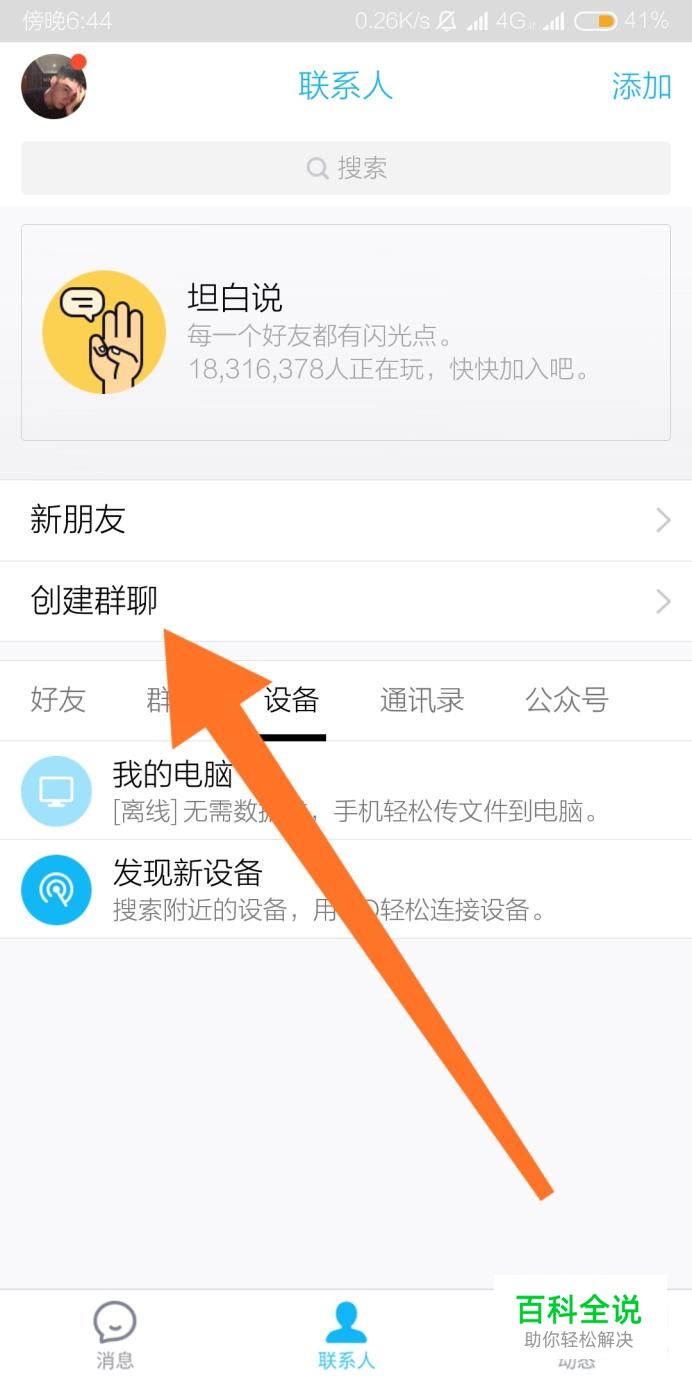Open 我的电脑 device
The width and height of the screenshot is (692, 1384).
pyautogui.click(x=346, y=790)
